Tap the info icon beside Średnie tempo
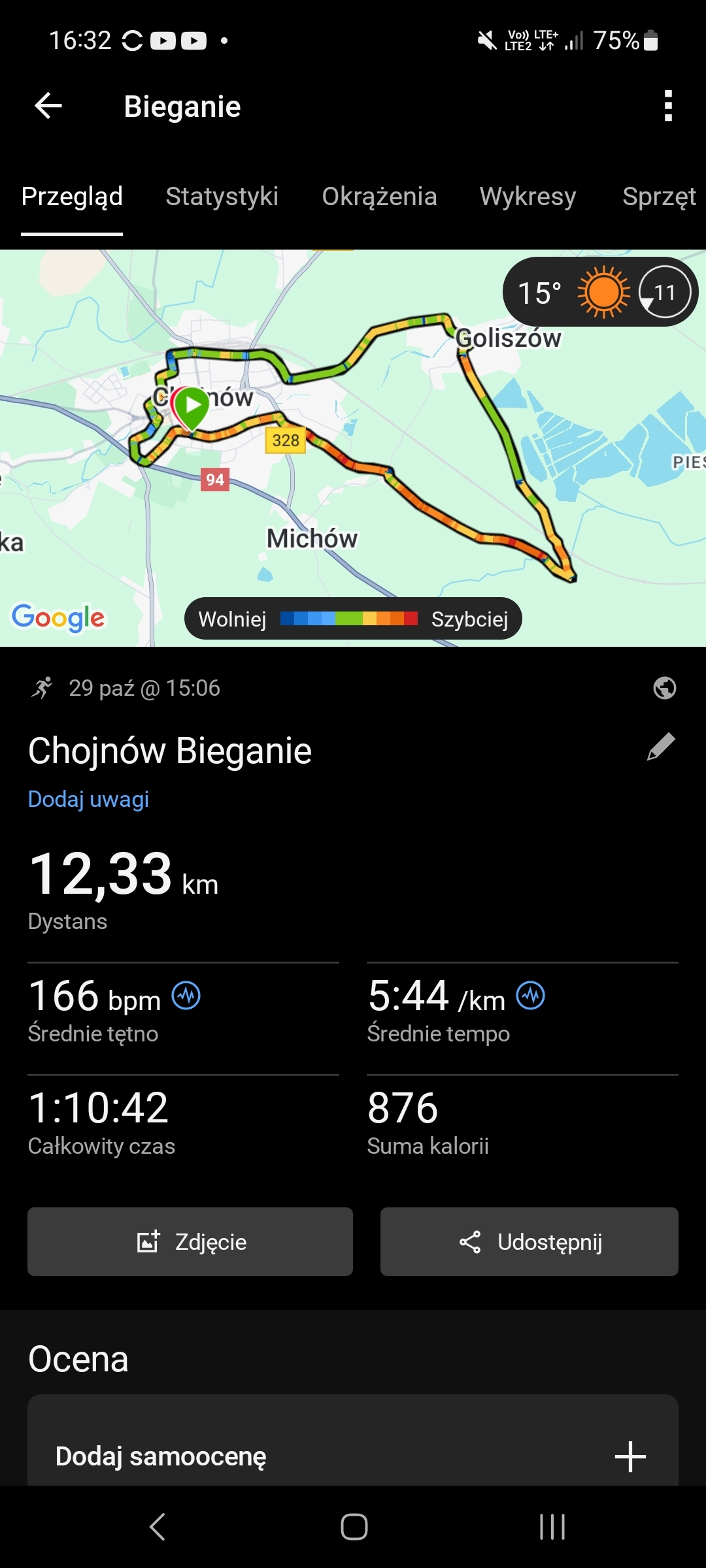The image size is (706, 1568). click(x=530, y=996)
